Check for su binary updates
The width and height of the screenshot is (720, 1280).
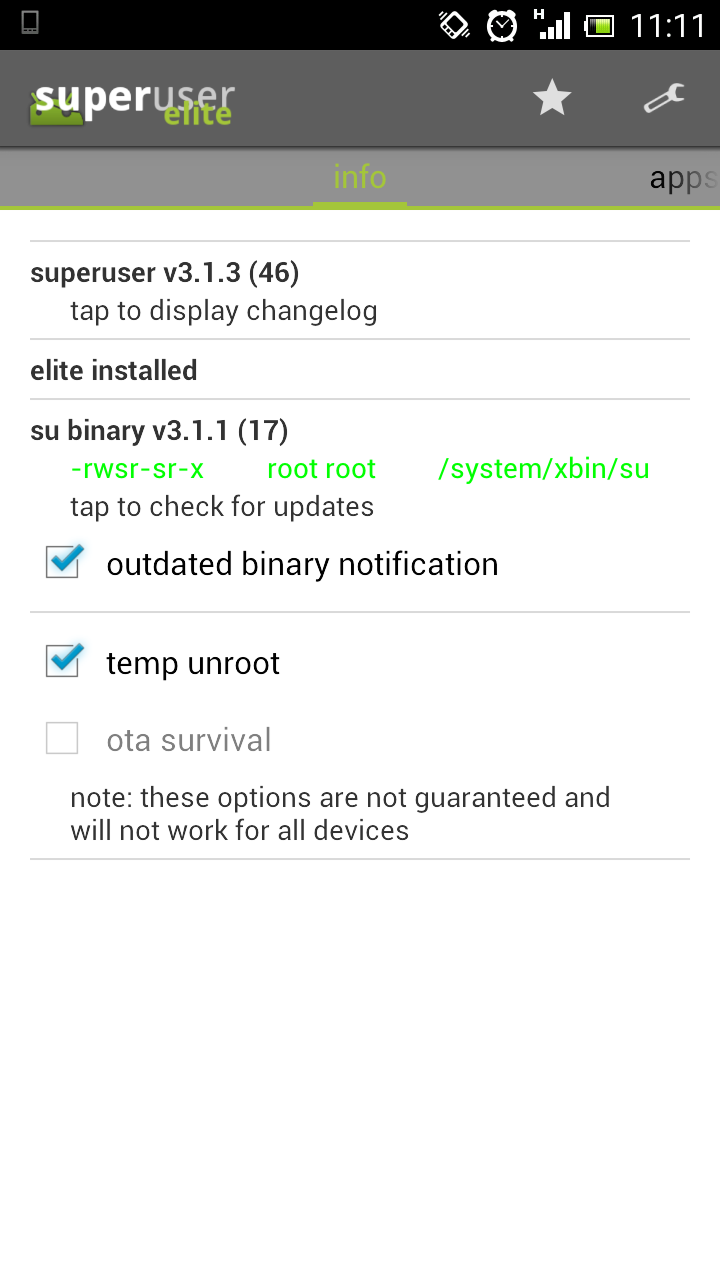click(360, 469)
